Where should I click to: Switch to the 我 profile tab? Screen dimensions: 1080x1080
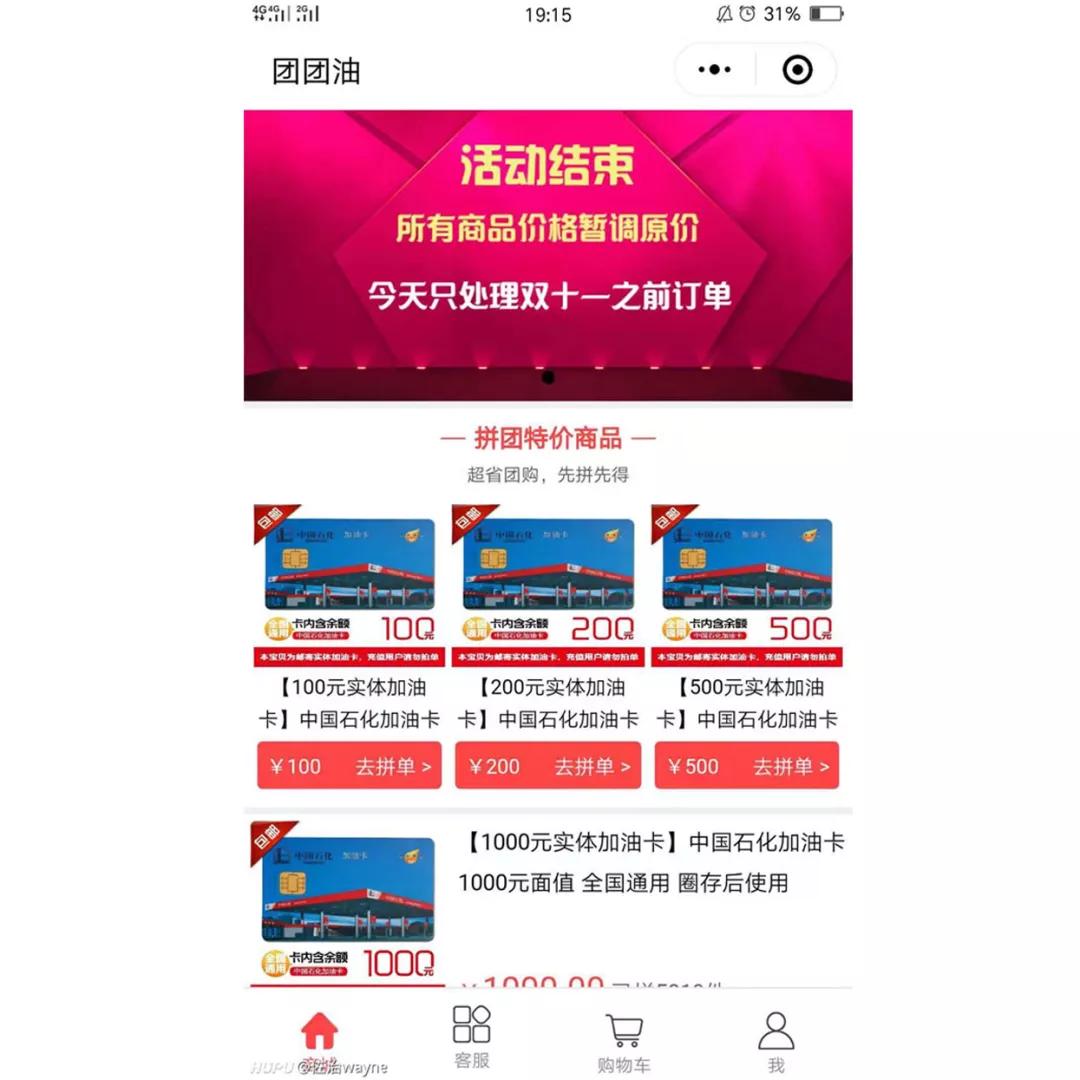(x=776, y=1040)
